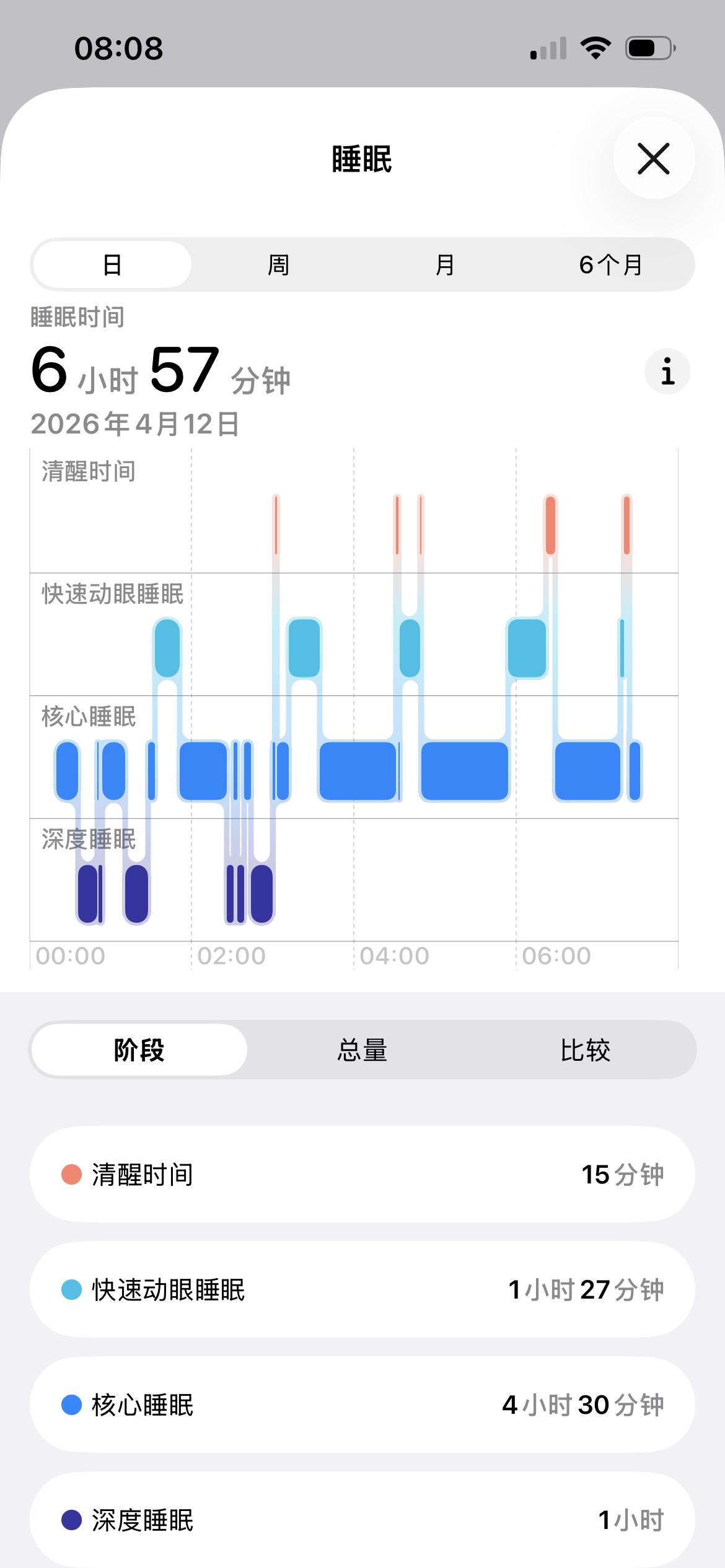Screen dimensions: 725x1568
Task: Open the sleep info button
Action: pos(667,372)
